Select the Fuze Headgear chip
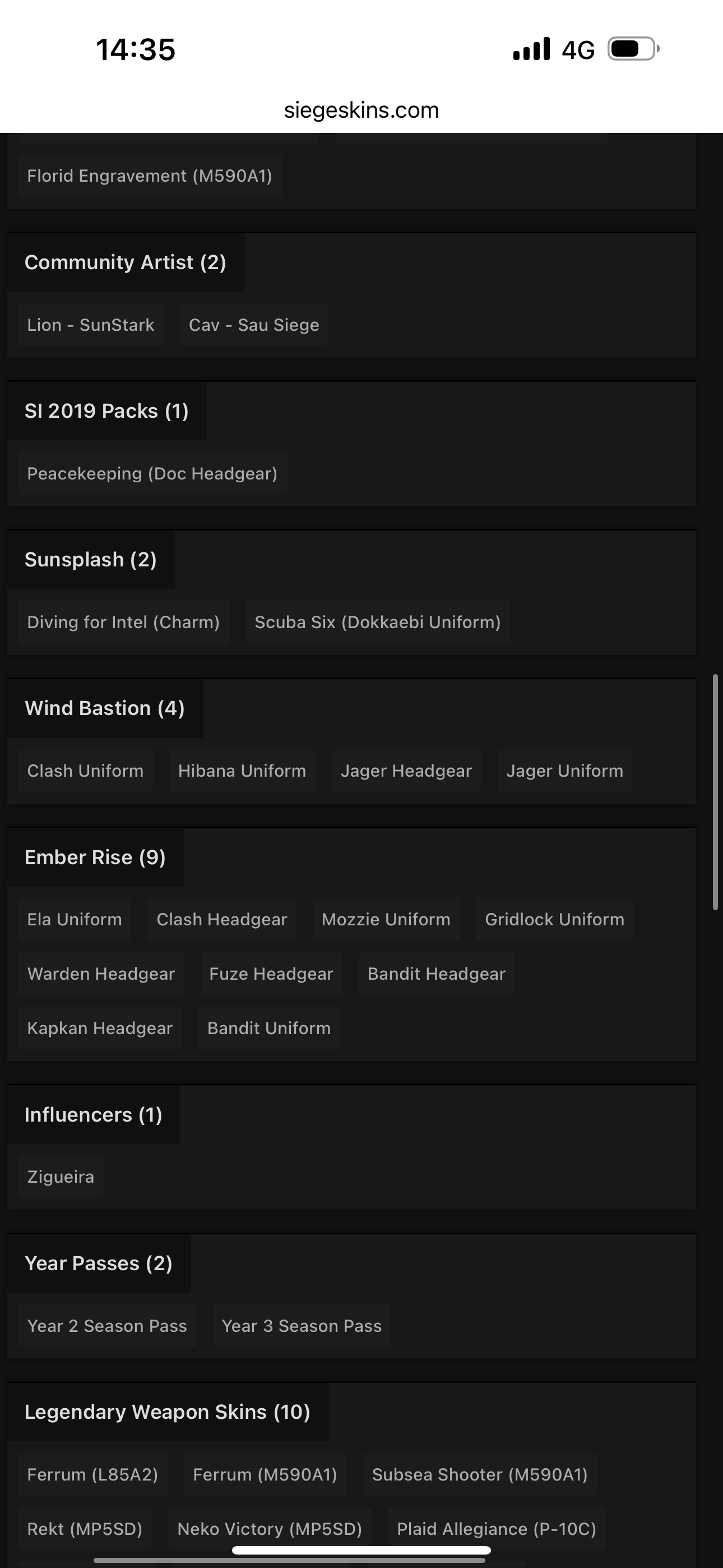This screenshot has width=723, height=1568. pos(271,974)
